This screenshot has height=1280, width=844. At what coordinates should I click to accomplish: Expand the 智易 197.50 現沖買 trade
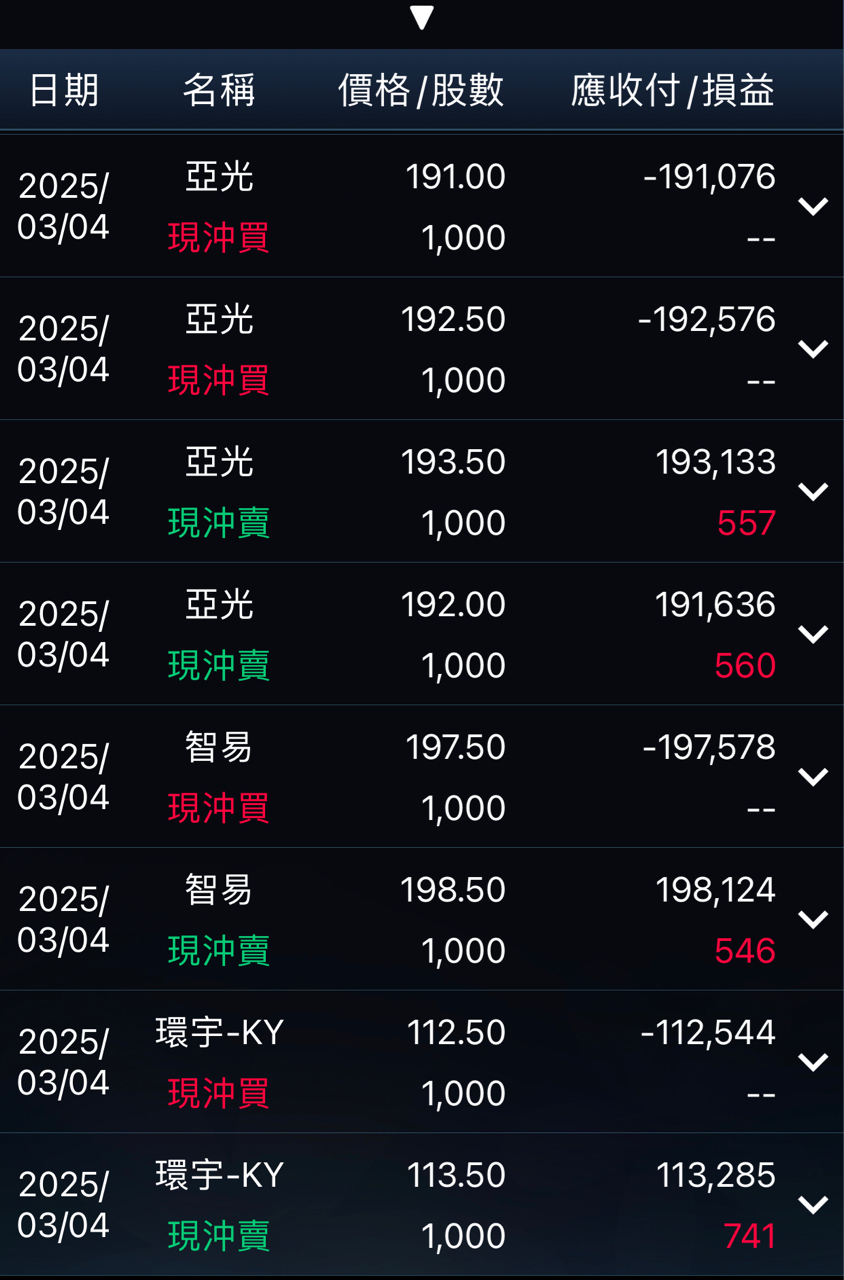coord(813,777)
